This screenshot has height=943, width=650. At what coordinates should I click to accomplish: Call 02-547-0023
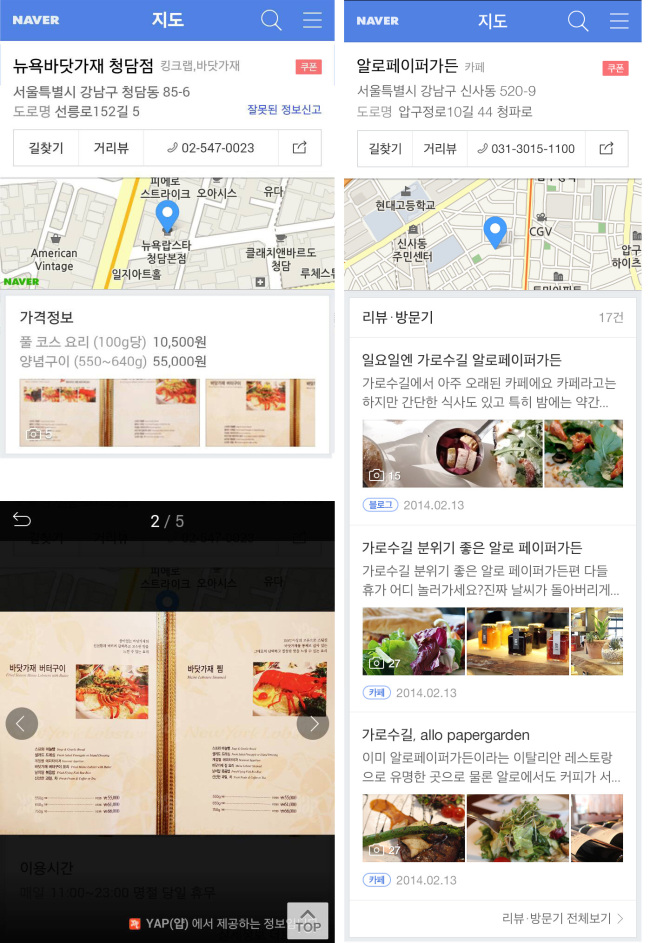tap(211, 148)
